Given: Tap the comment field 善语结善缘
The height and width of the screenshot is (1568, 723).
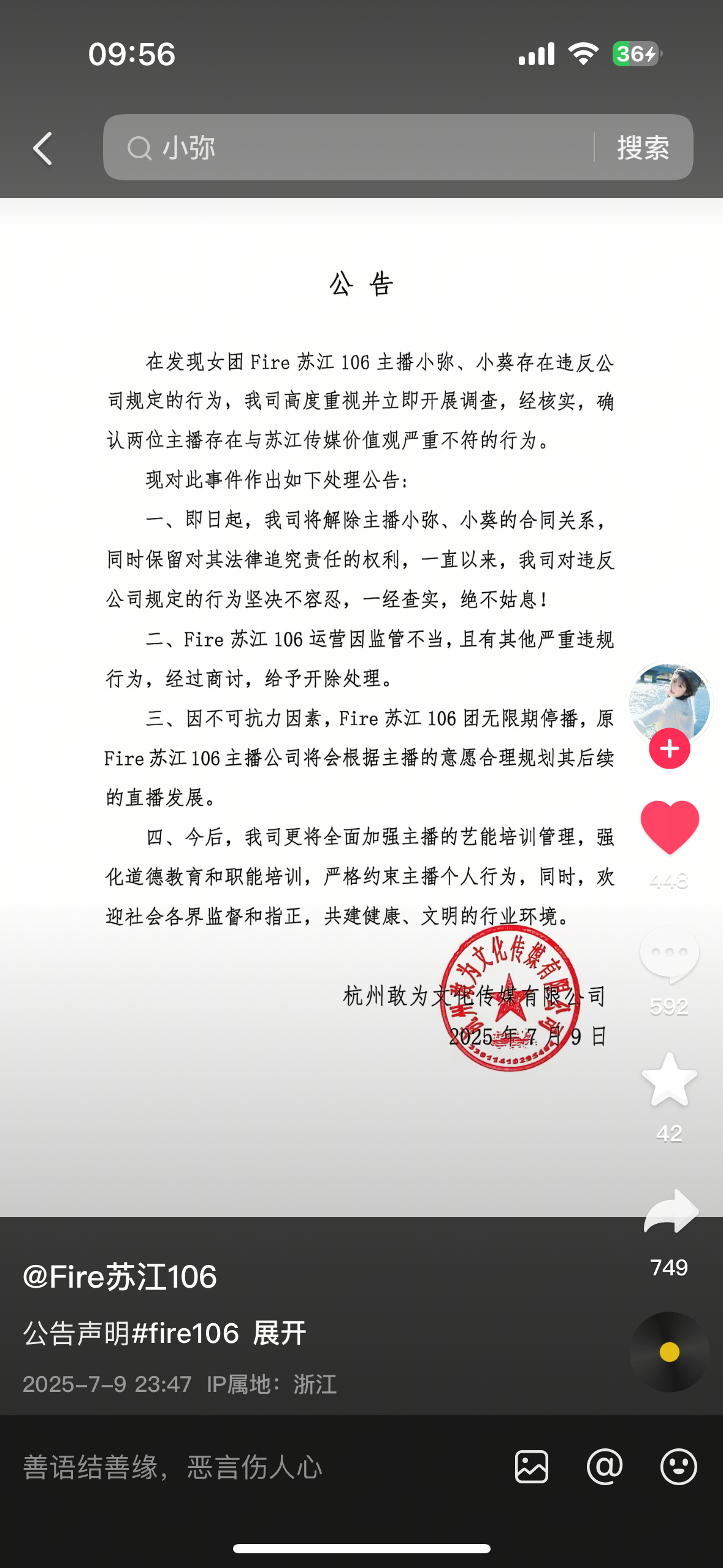Looking at the screenshot, I should click(x=245, y=1467).
